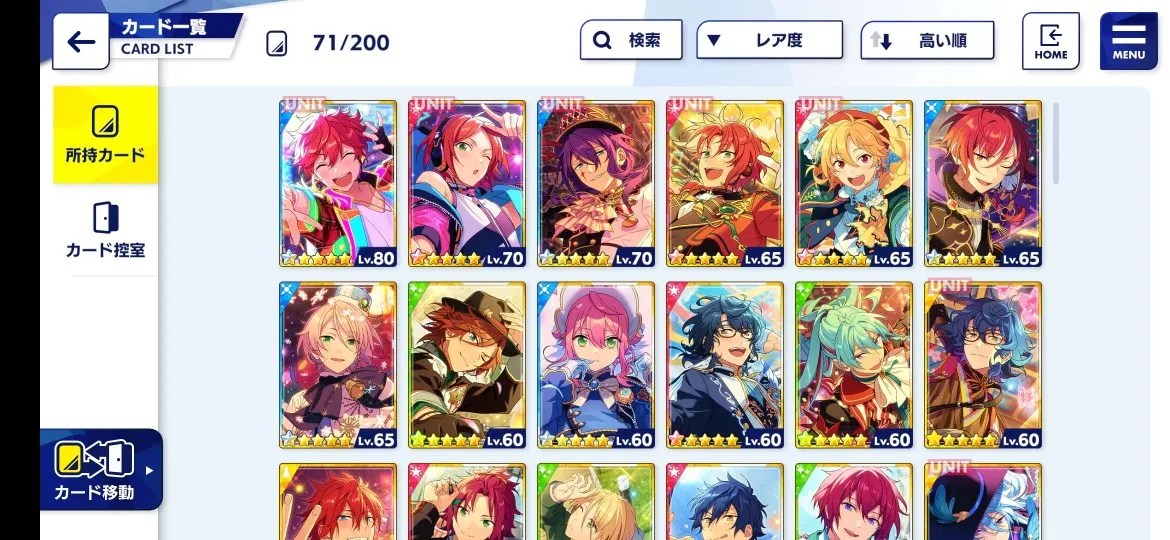
Task: Open the 検索 search button
Action: click(x=631, y=41)
